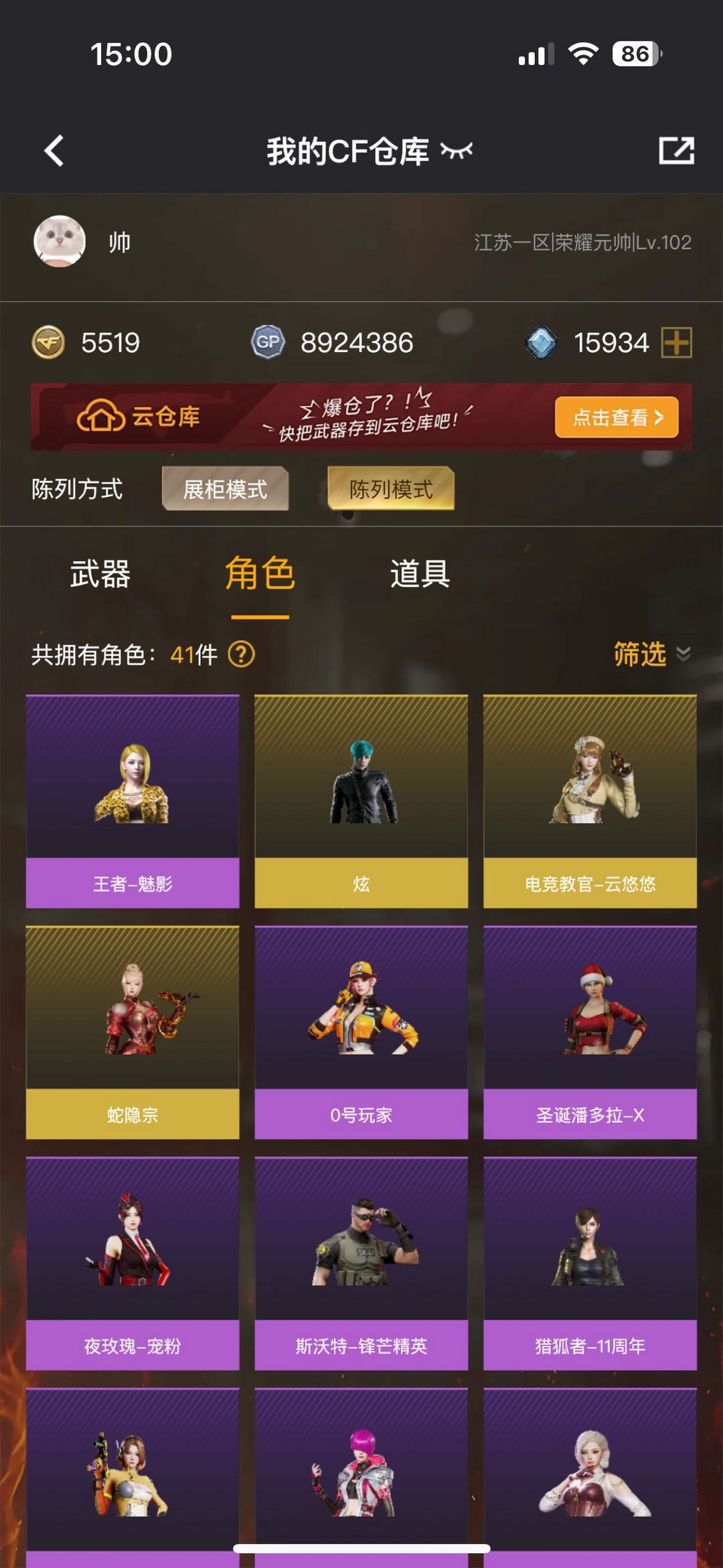Image resolution: width=723 pixels, height=1568 pixels.
Task: Tap the share icon in the header
Action: [676, 151]
